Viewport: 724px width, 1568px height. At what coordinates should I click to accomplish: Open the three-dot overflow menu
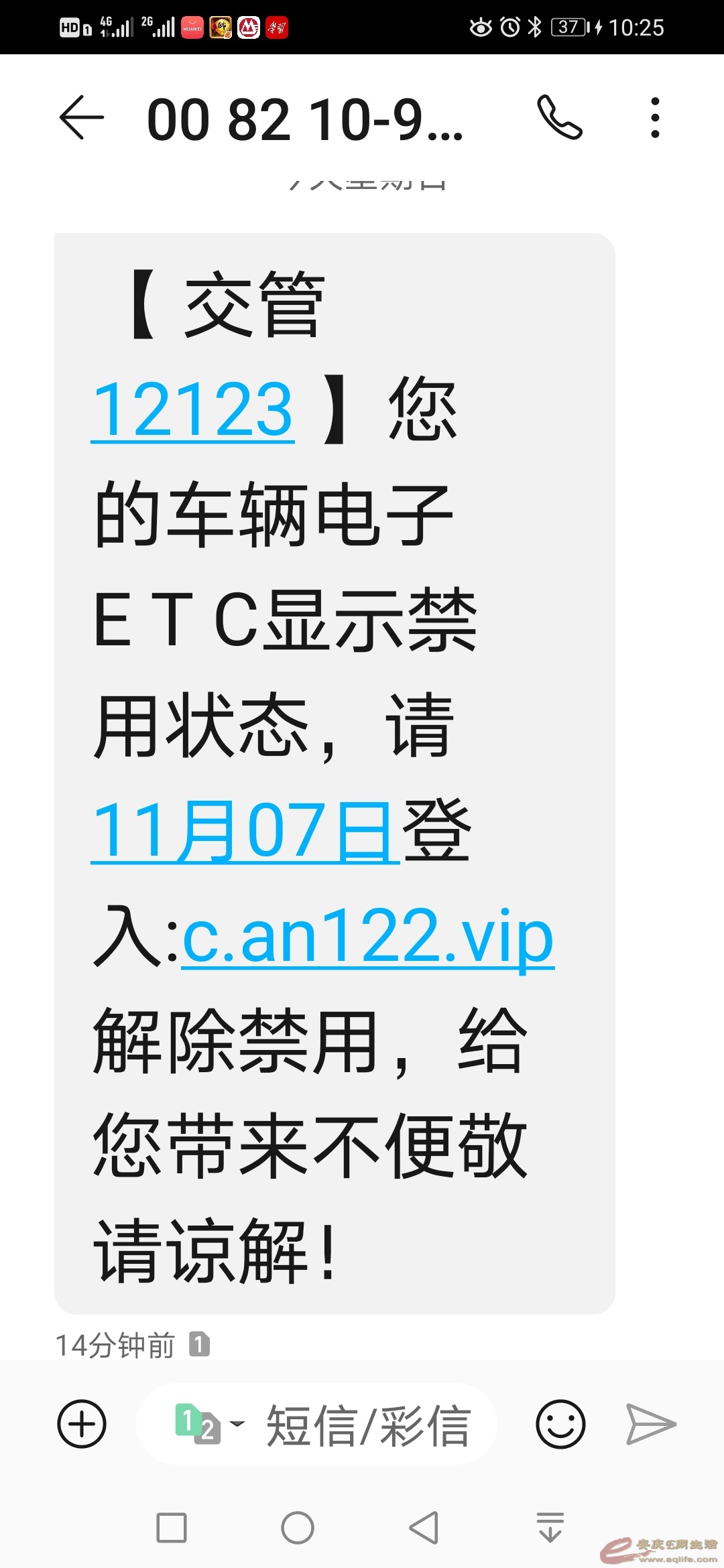[x=655, y=118]
